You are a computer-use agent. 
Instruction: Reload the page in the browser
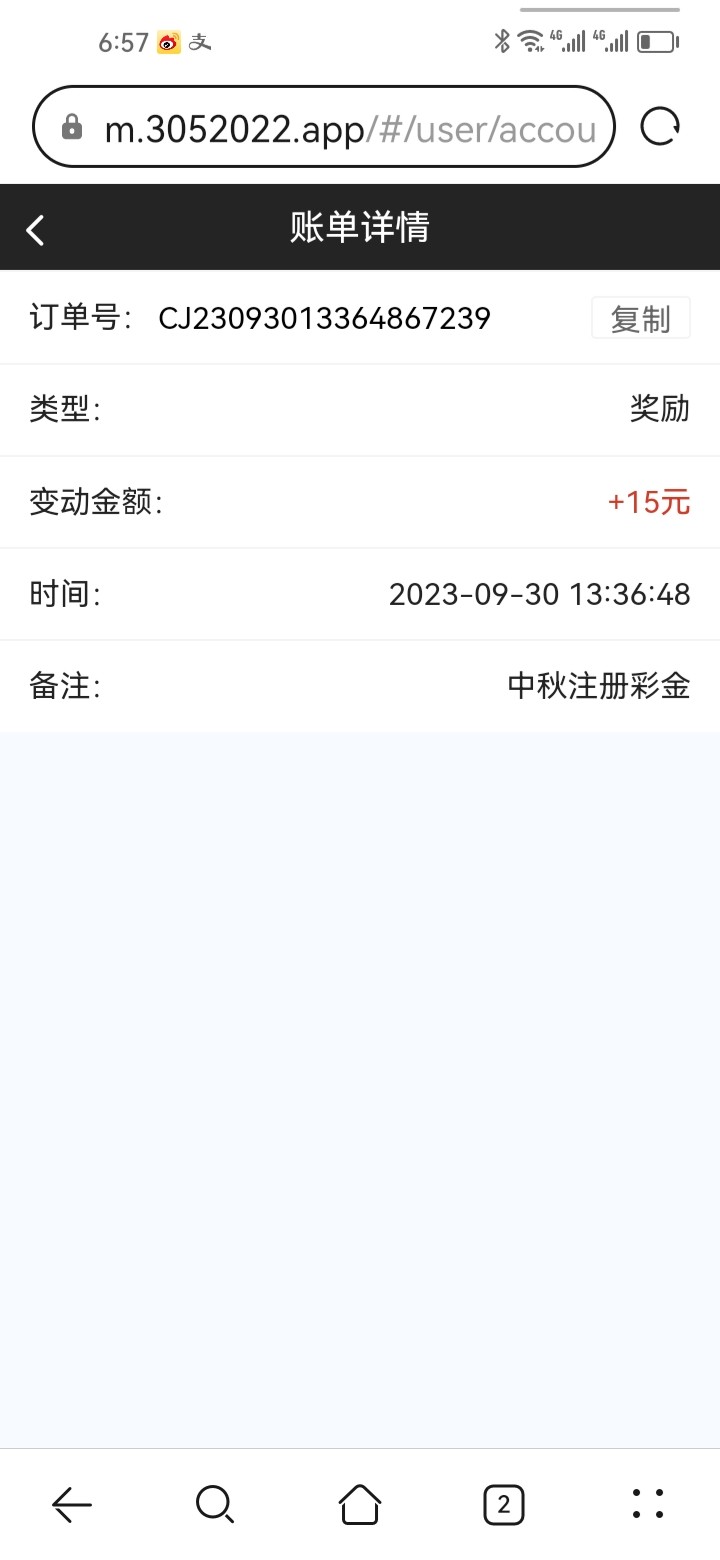660,127
